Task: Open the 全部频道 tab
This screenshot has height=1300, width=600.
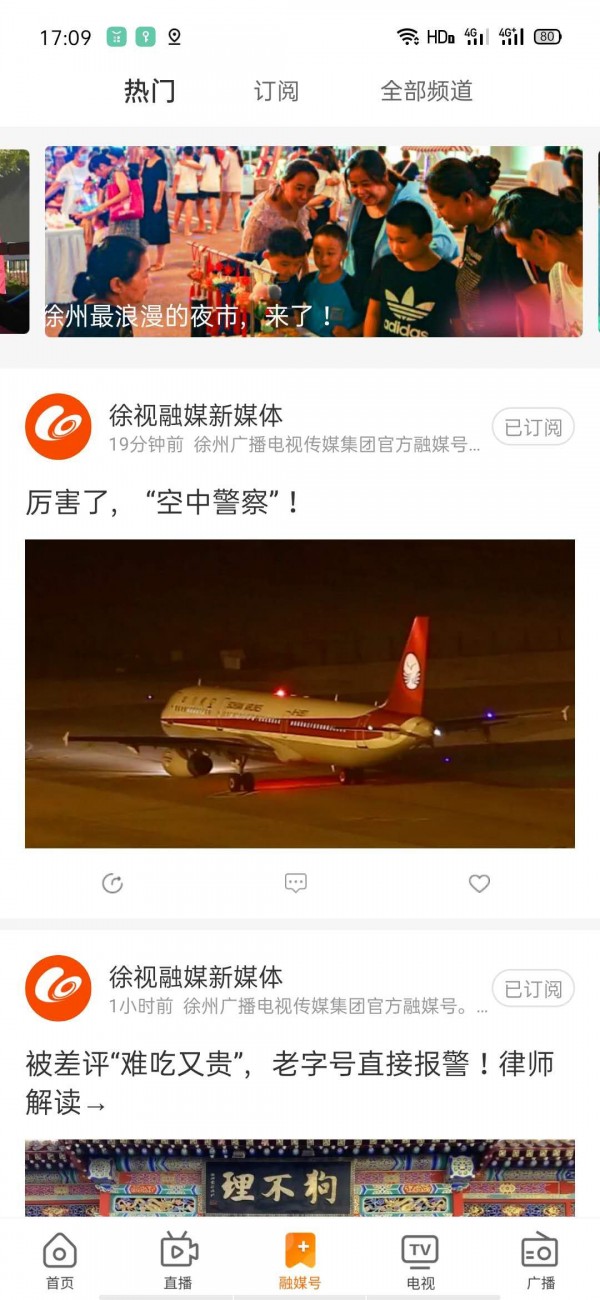Action: [x=426, y=91]
